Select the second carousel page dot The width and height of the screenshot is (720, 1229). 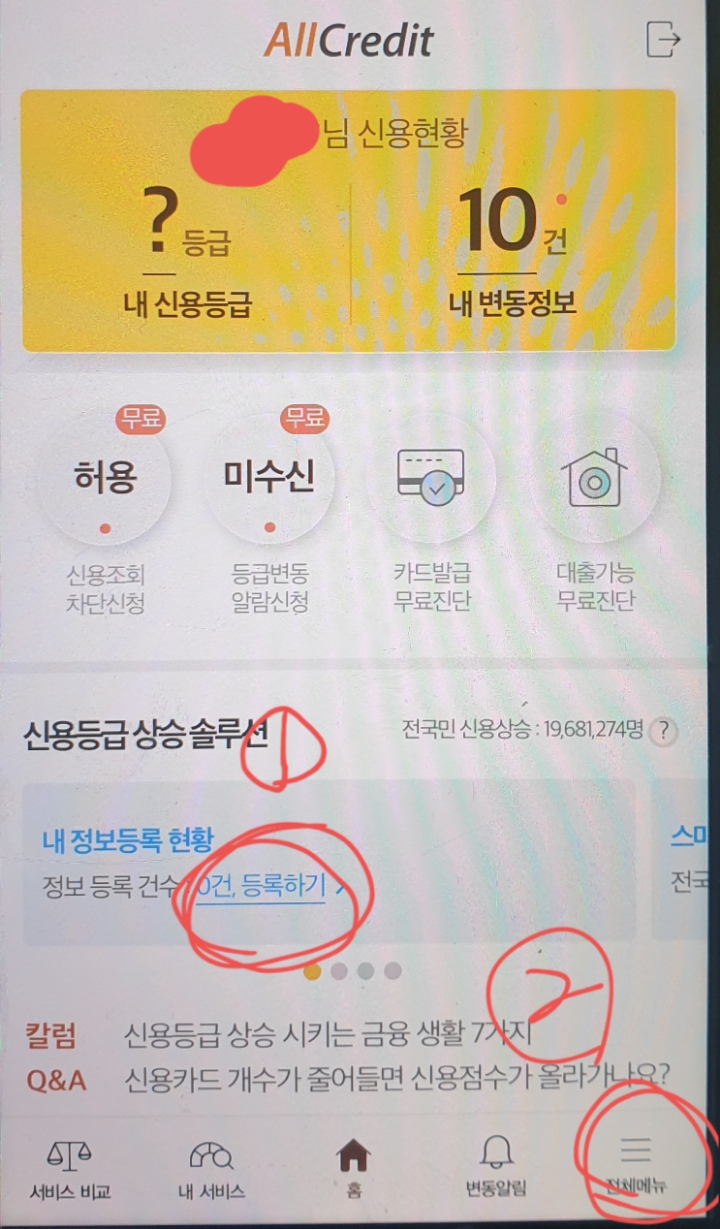pos(340,971)
